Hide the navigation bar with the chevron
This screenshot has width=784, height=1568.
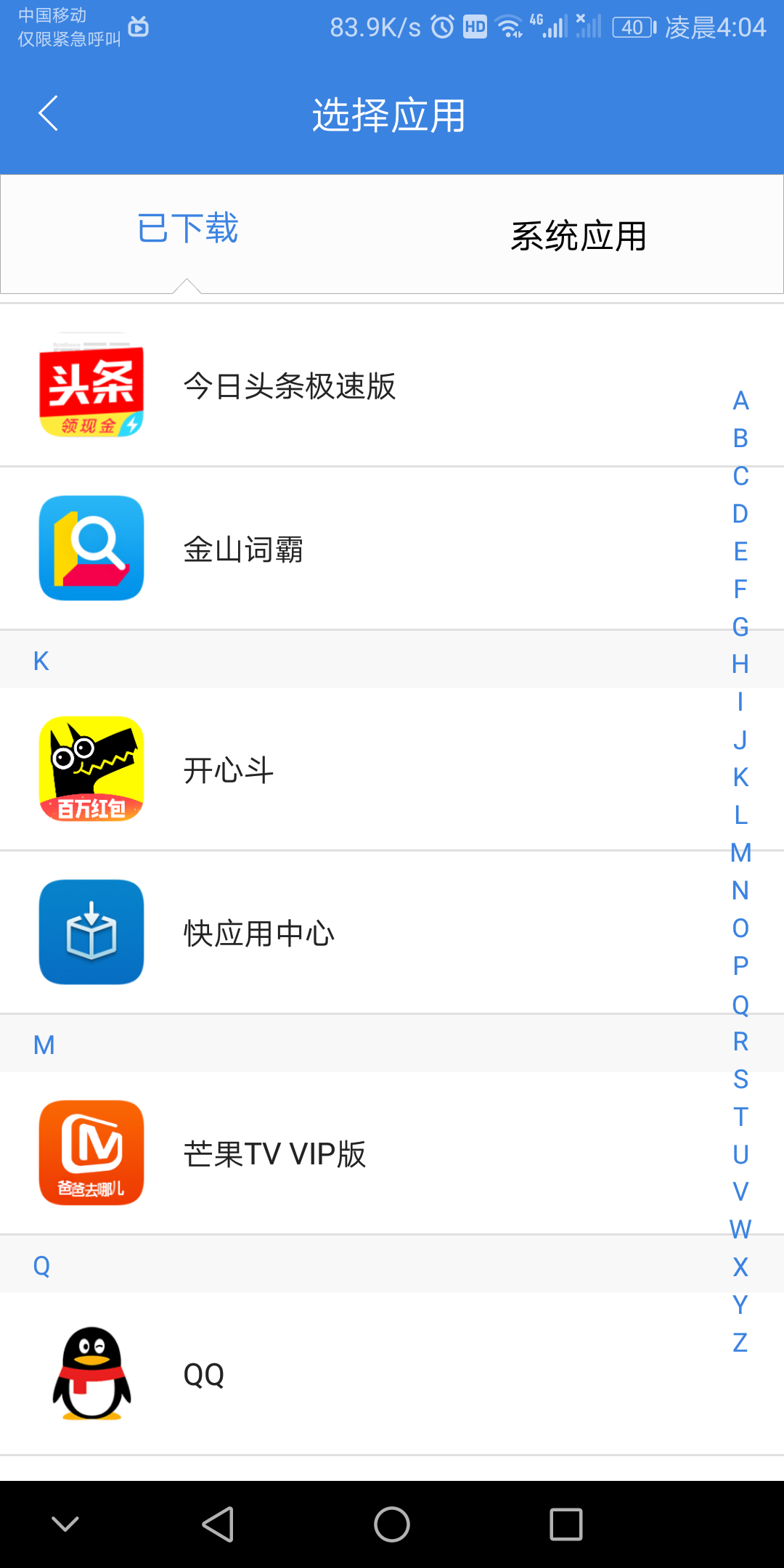[65, 1524]
